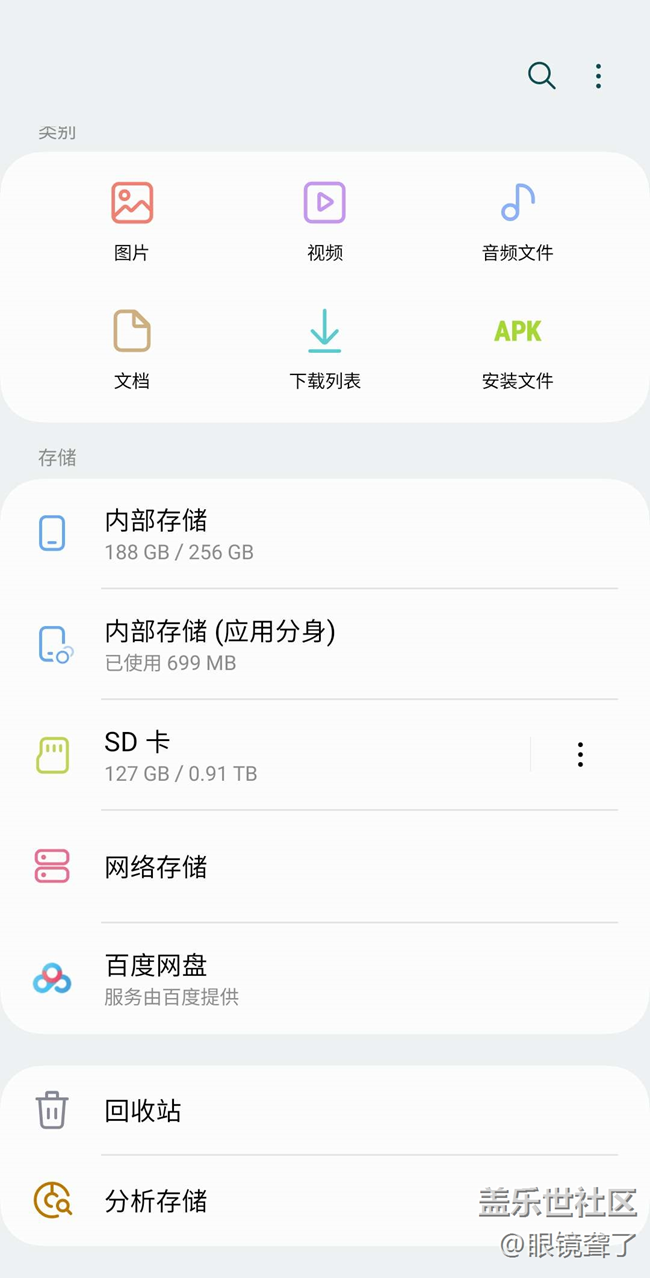650x1278 pixels.
Task: Open 网络存储
Action: [300, 867]
